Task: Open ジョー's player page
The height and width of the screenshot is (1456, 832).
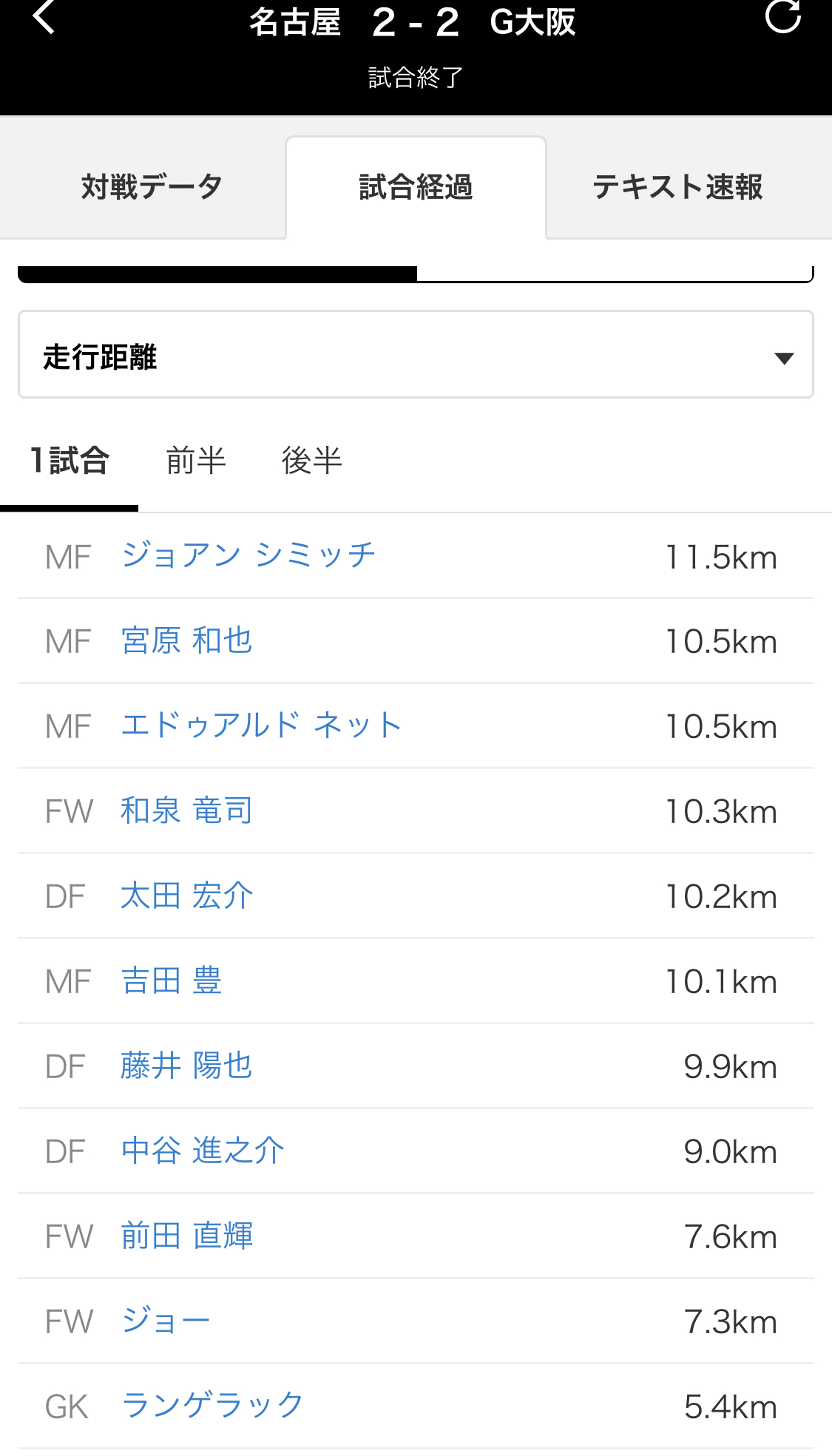Action: point(166,1321)
